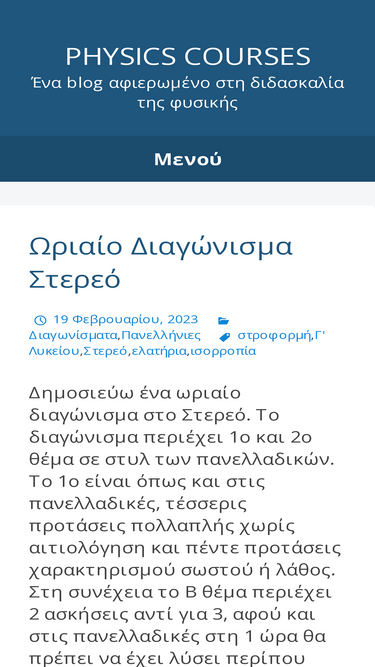Tap the date 19 Φεβρουαρίου, 2023
The height and width of the screenshot is (667, 375).
125,319
